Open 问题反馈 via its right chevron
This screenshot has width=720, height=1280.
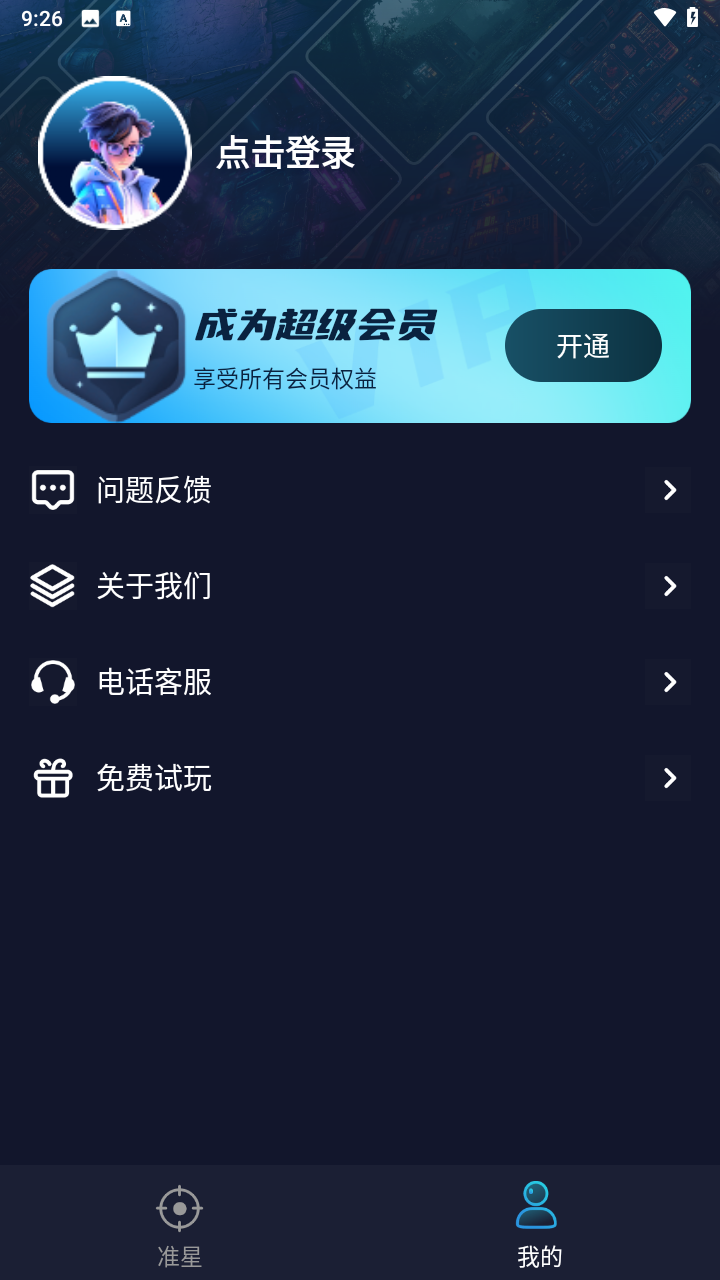click(x=667, y=490)
